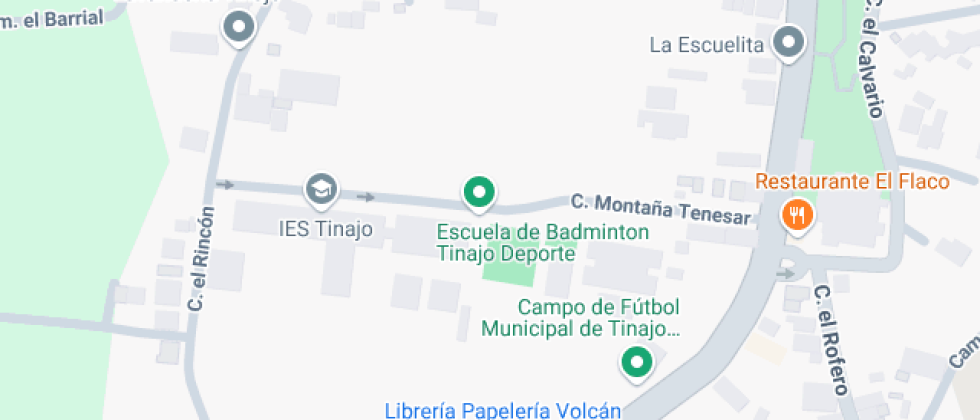Open the La Escuelita place pin
The width and height of the screenshot is (980, 420).
point(789,45)
